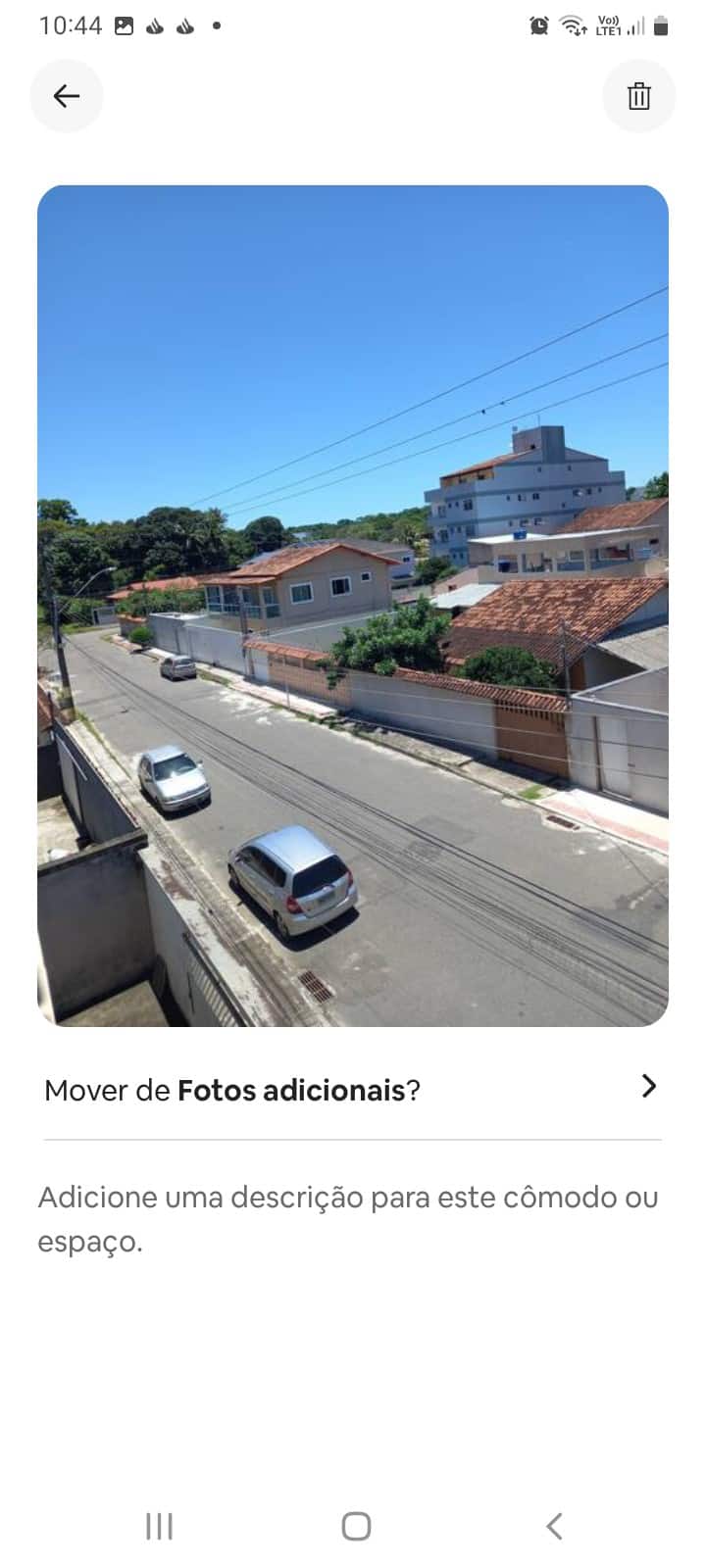The image size is (706, 1568).
Task: Open recent apps from the navigation bar
Action: pos(159,1525)
